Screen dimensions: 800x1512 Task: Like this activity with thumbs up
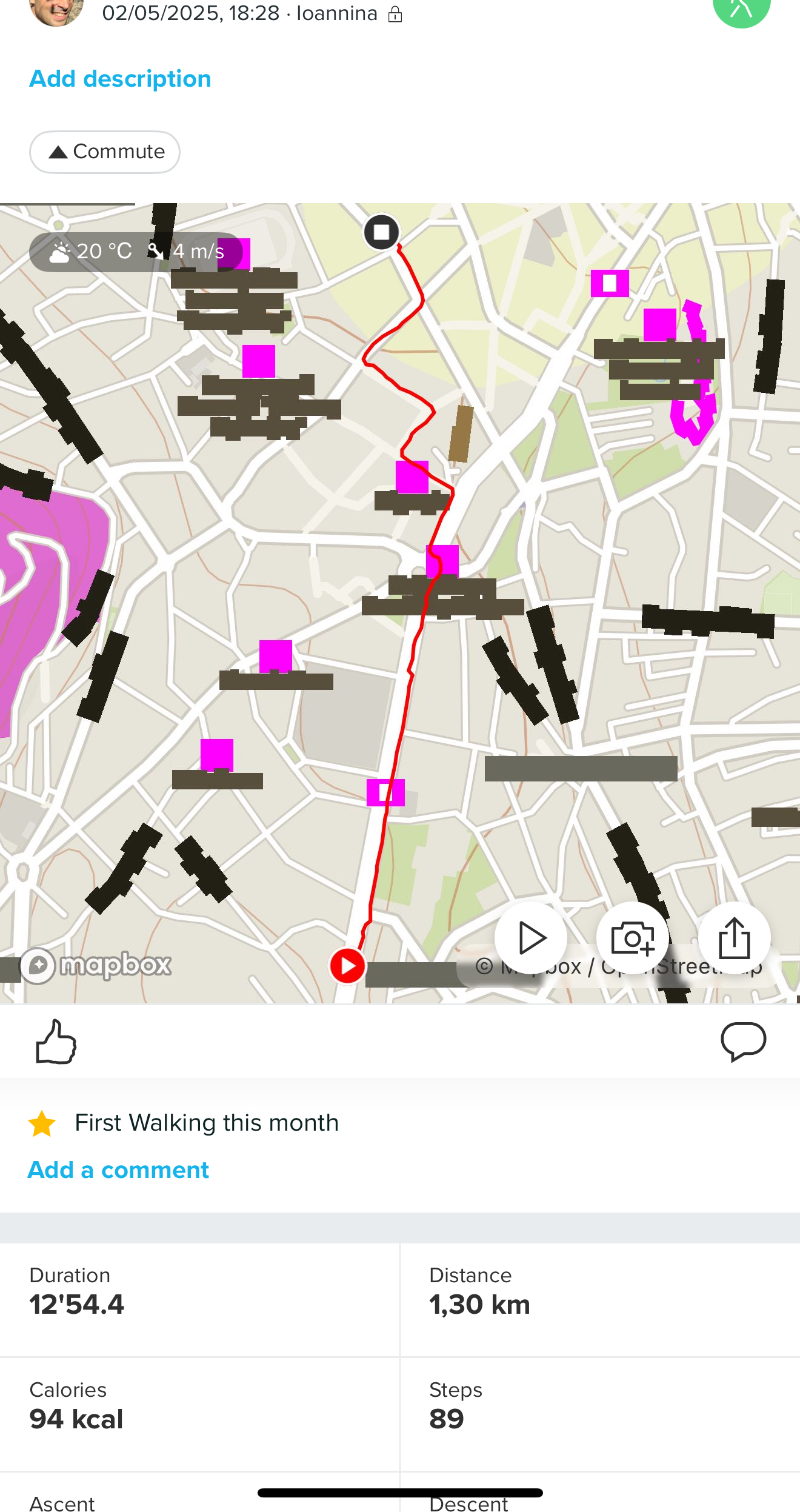pos(56,1042)
